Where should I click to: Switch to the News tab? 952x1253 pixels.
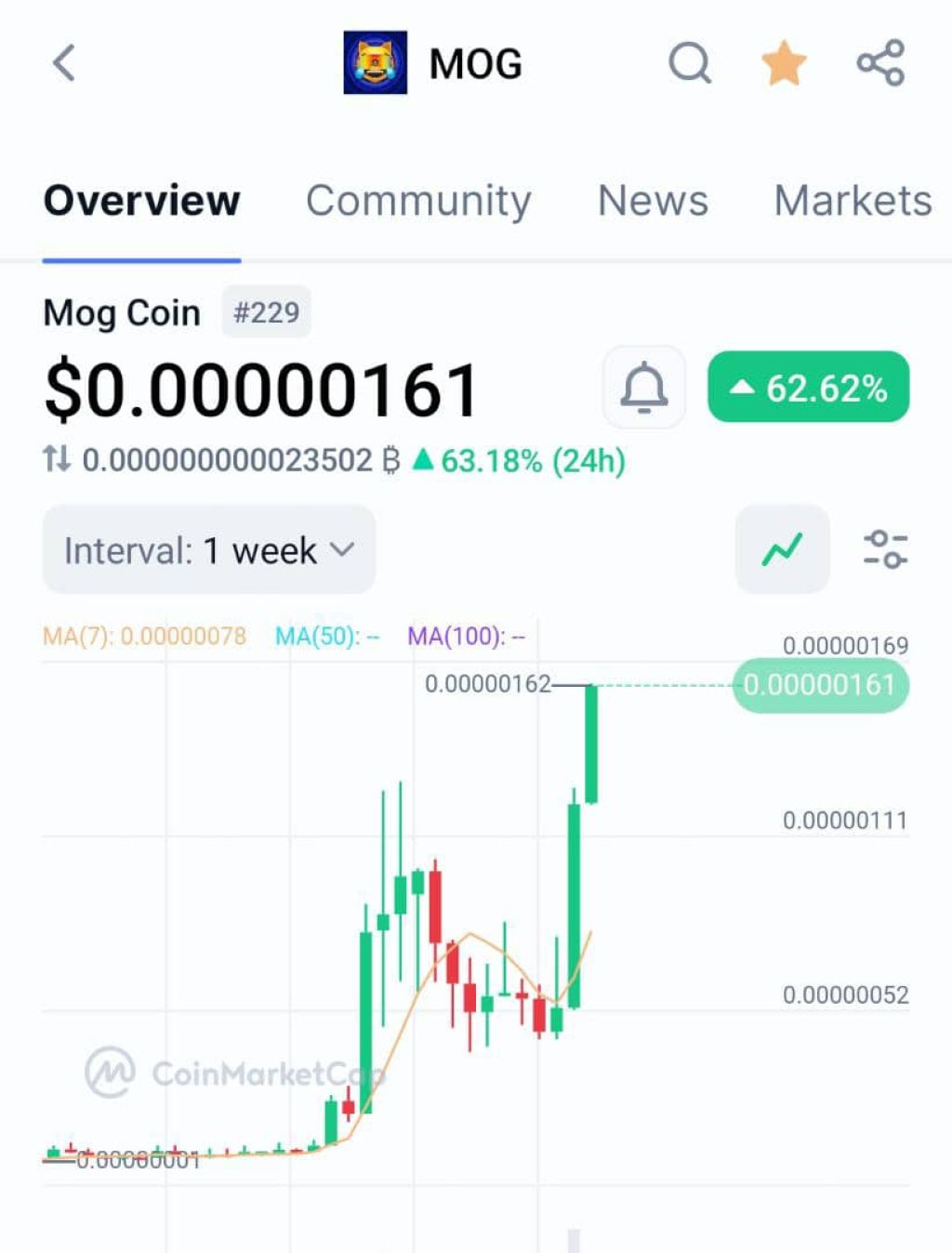pos(653,201)
